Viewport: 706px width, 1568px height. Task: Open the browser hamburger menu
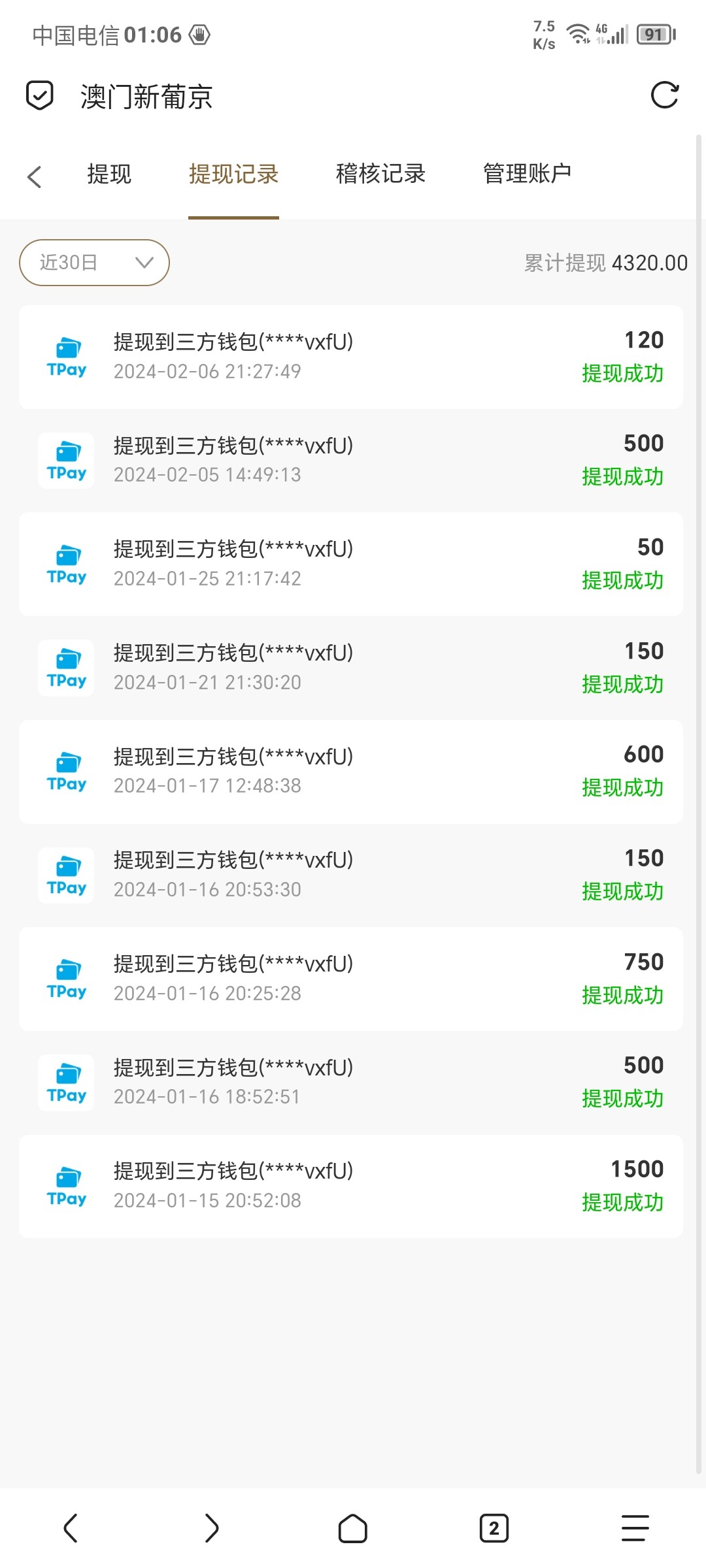coord(635,1528)
